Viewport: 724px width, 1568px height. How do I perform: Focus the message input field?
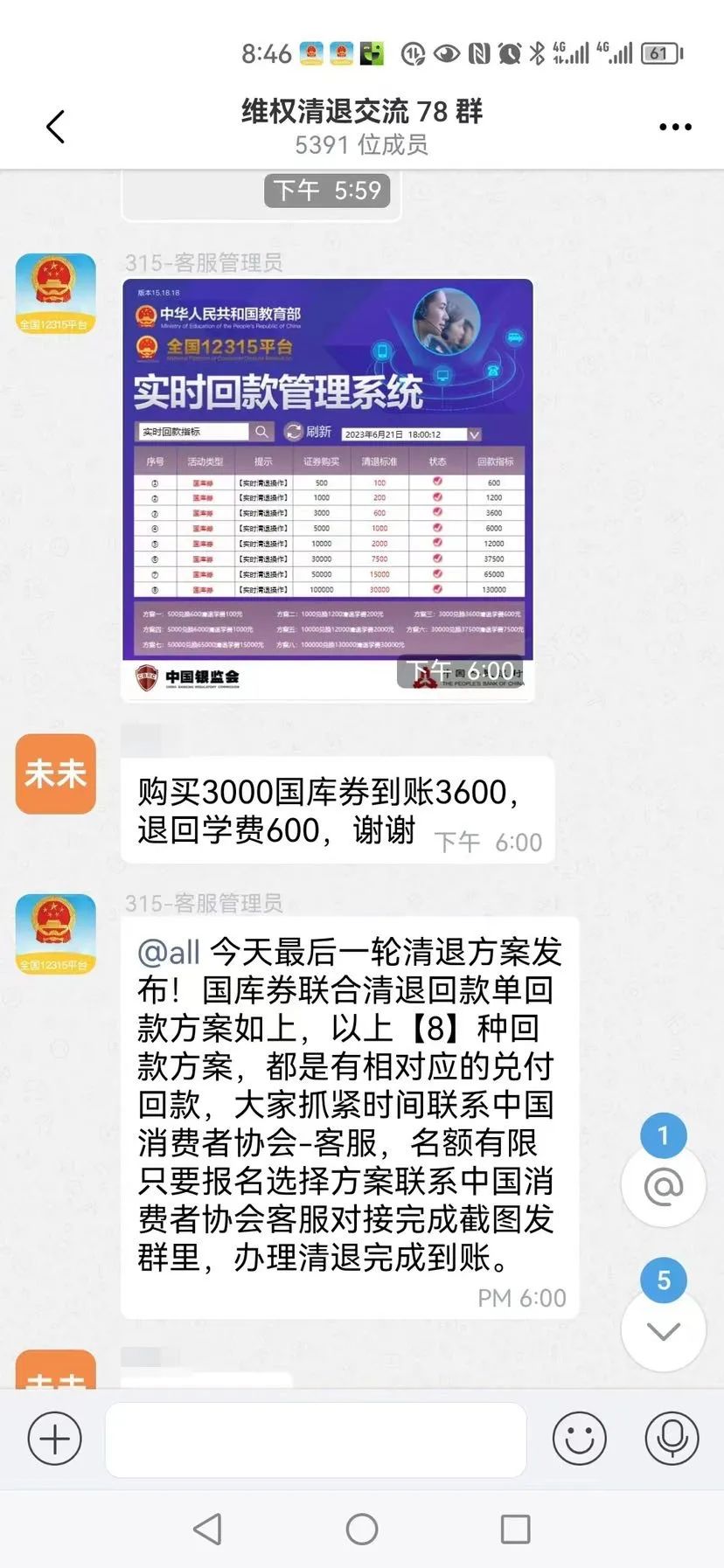coord(316,1440)
